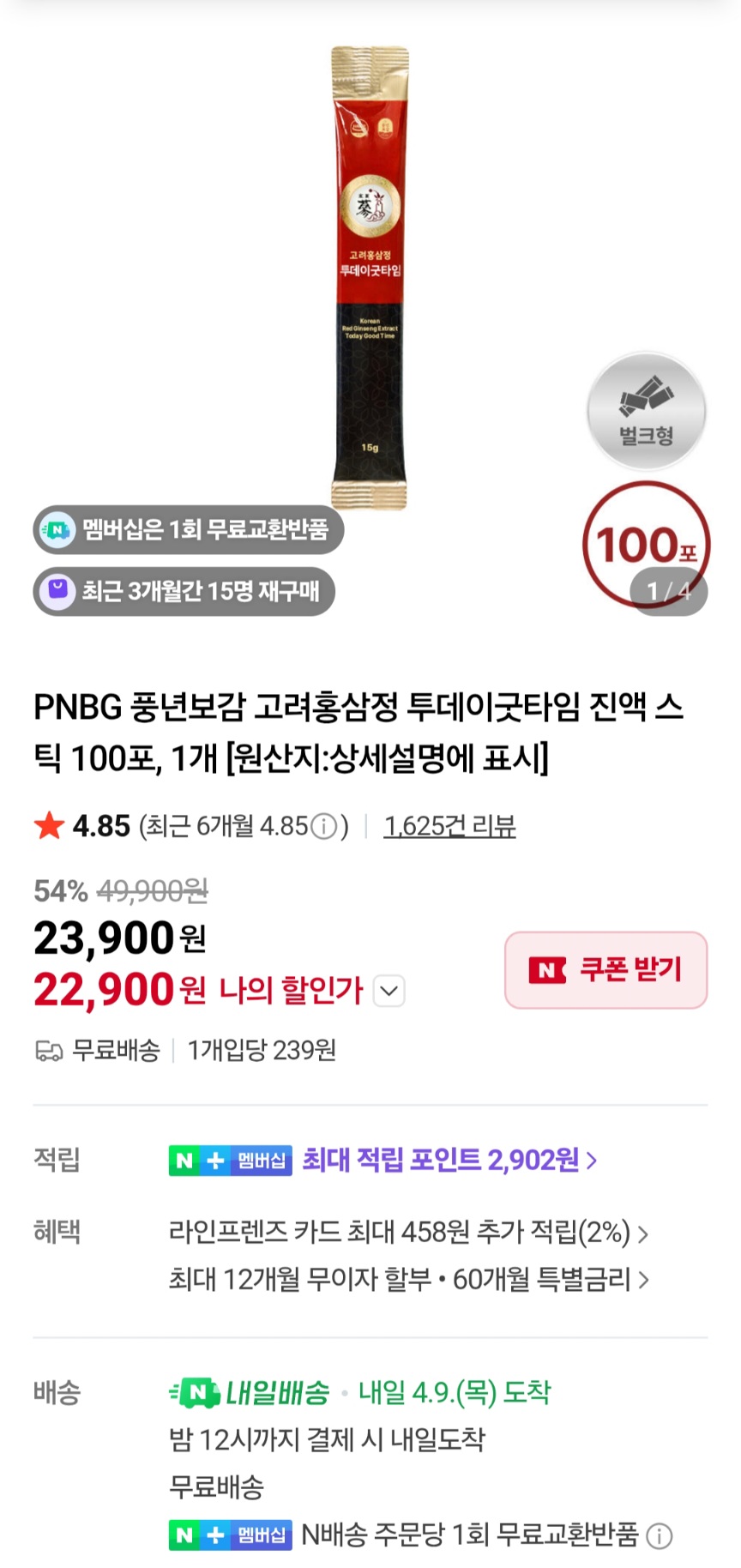741x1568 pixels.
Task: Click the N Pay logo in the 적립 row
Action: point(185,1160)
